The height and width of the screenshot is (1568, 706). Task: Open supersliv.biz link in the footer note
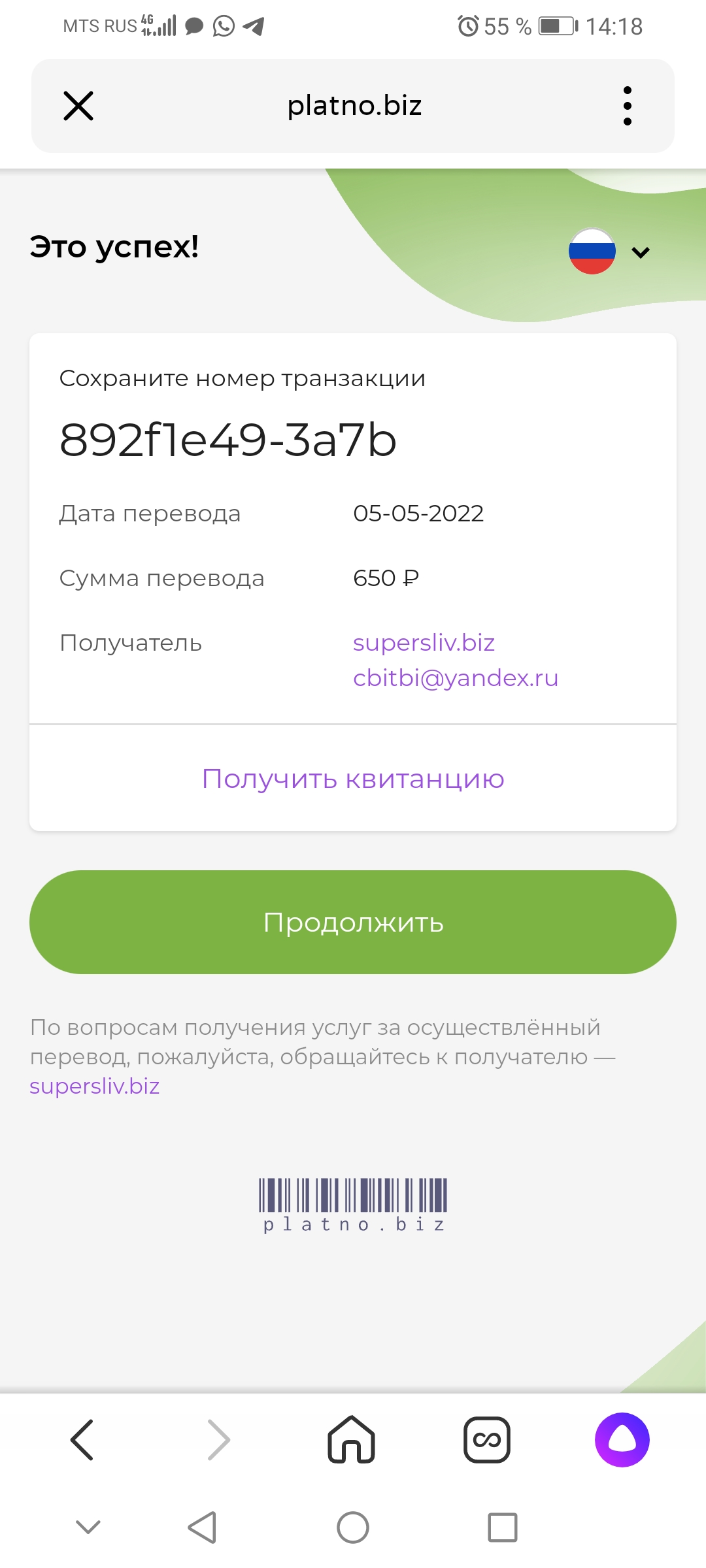(x=95, y=1086)
